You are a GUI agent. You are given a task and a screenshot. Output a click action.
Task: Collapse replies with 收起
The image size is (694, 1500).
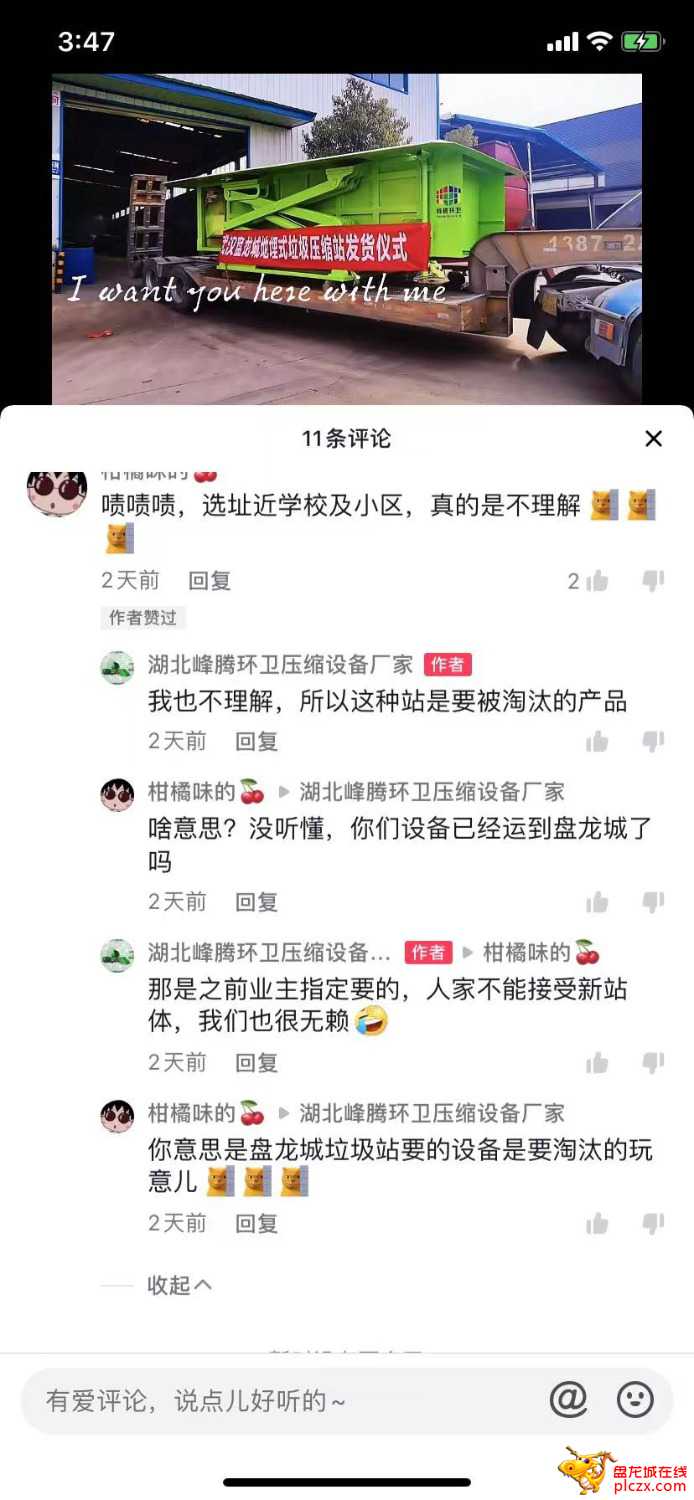tap(180, 1285)
